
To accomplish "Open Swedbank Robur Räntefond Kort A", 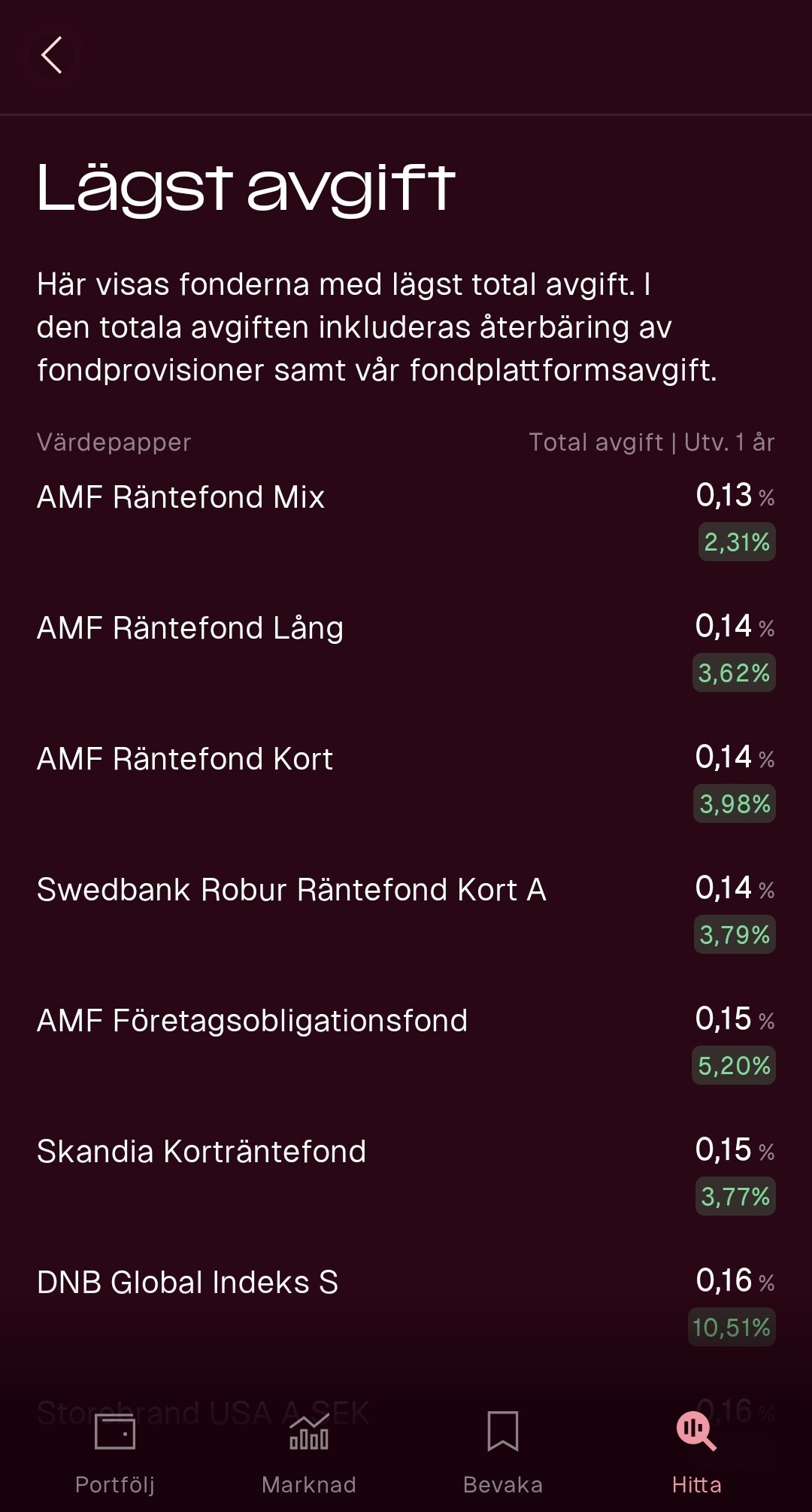I will tap(292, 890).
